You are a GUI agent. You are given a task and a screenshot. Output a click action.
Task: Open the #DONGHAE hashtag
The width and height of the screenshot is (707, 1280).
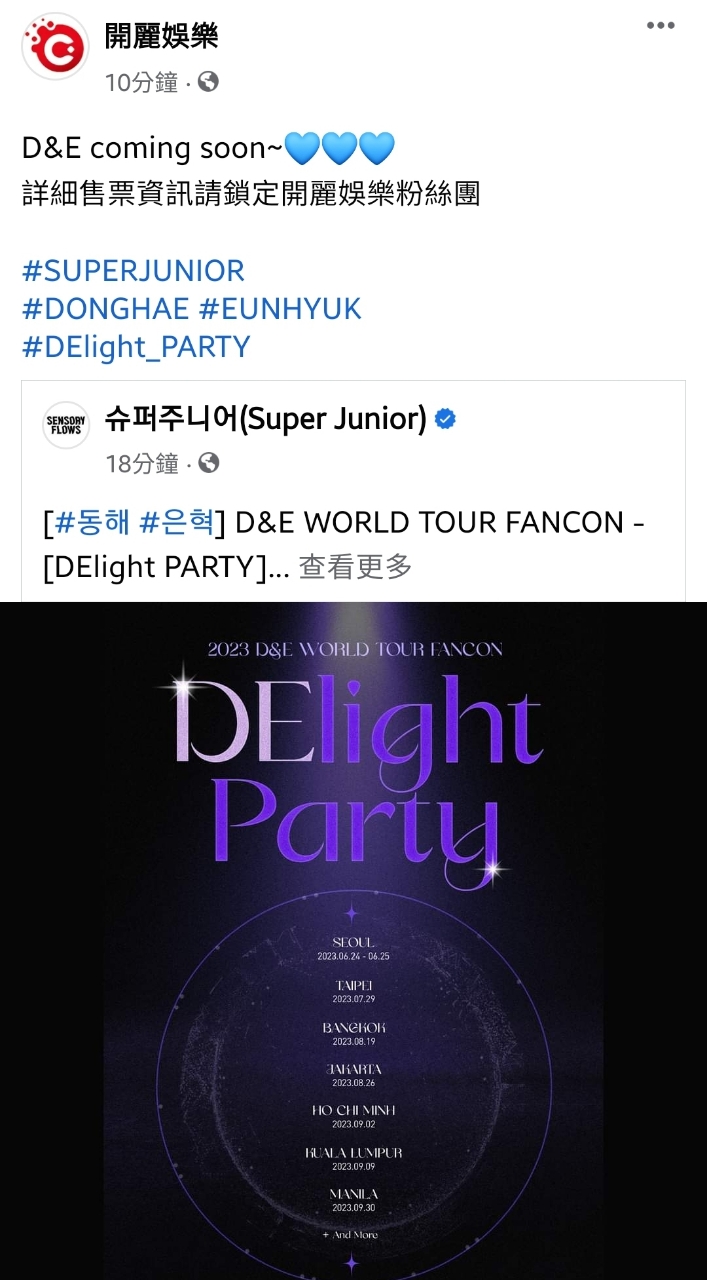click(x=105, y=309)
